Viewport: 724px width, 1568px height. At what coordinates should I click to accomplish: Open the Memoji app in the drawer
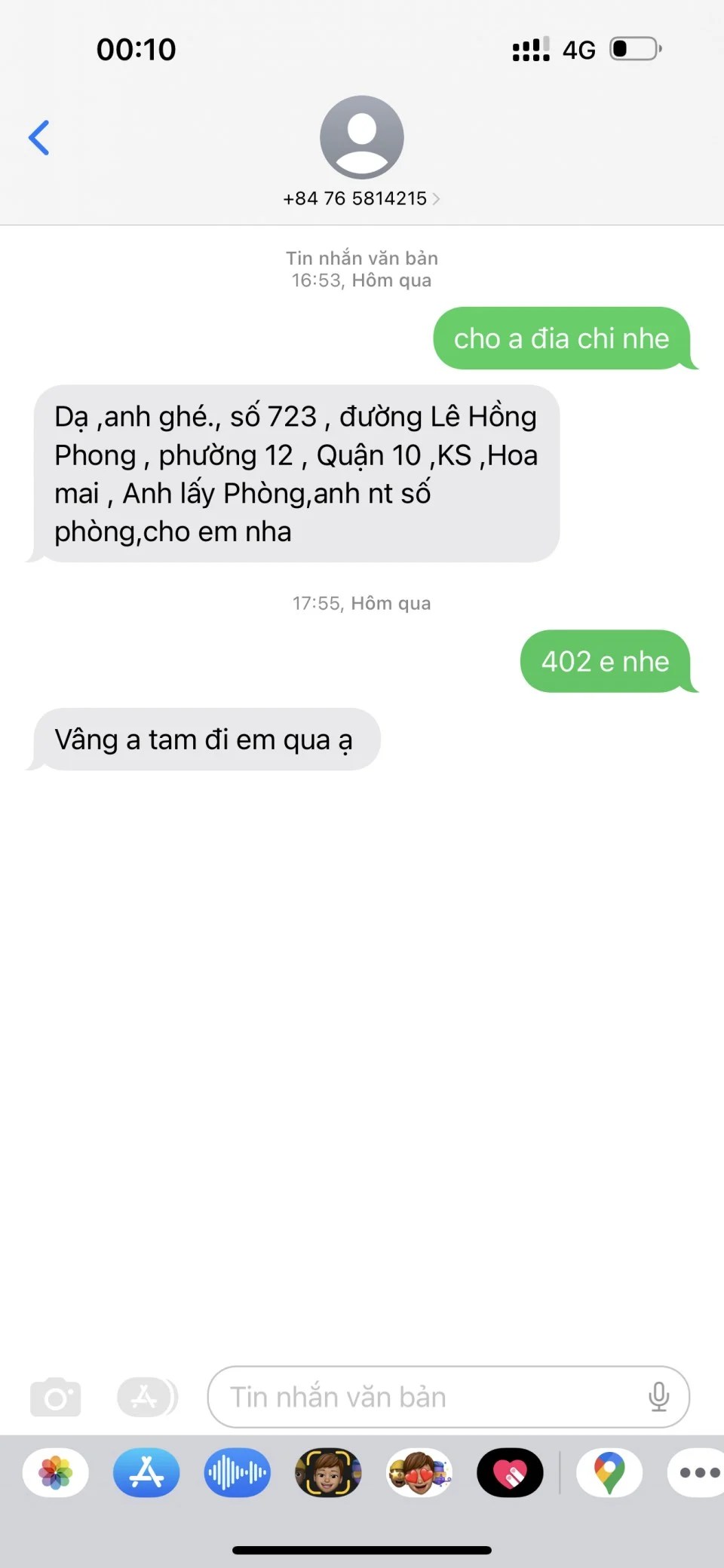328,1472
